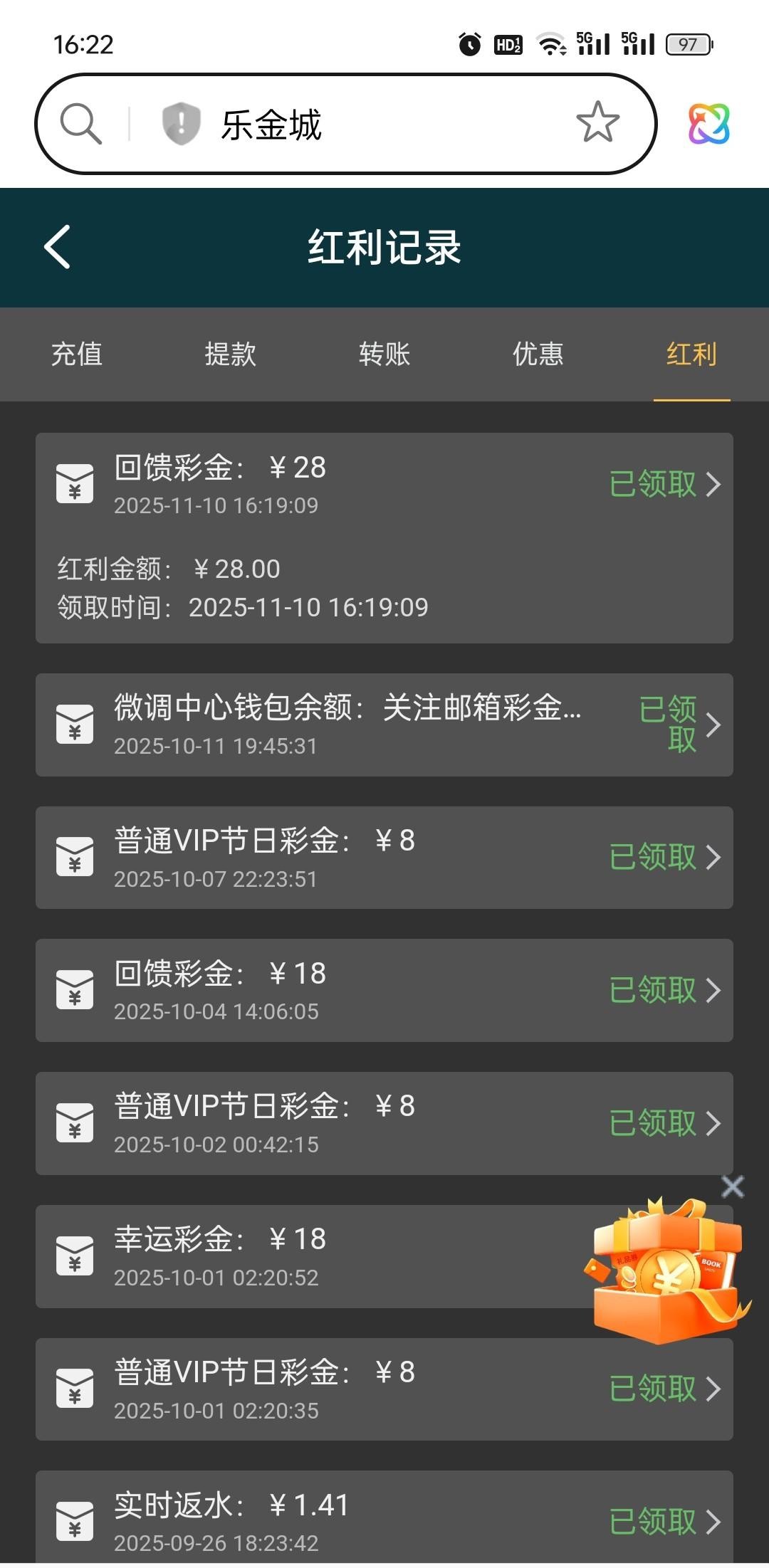Switch to the 提款 tab
The image size is (769, 1568).
[x=231, y=354]
